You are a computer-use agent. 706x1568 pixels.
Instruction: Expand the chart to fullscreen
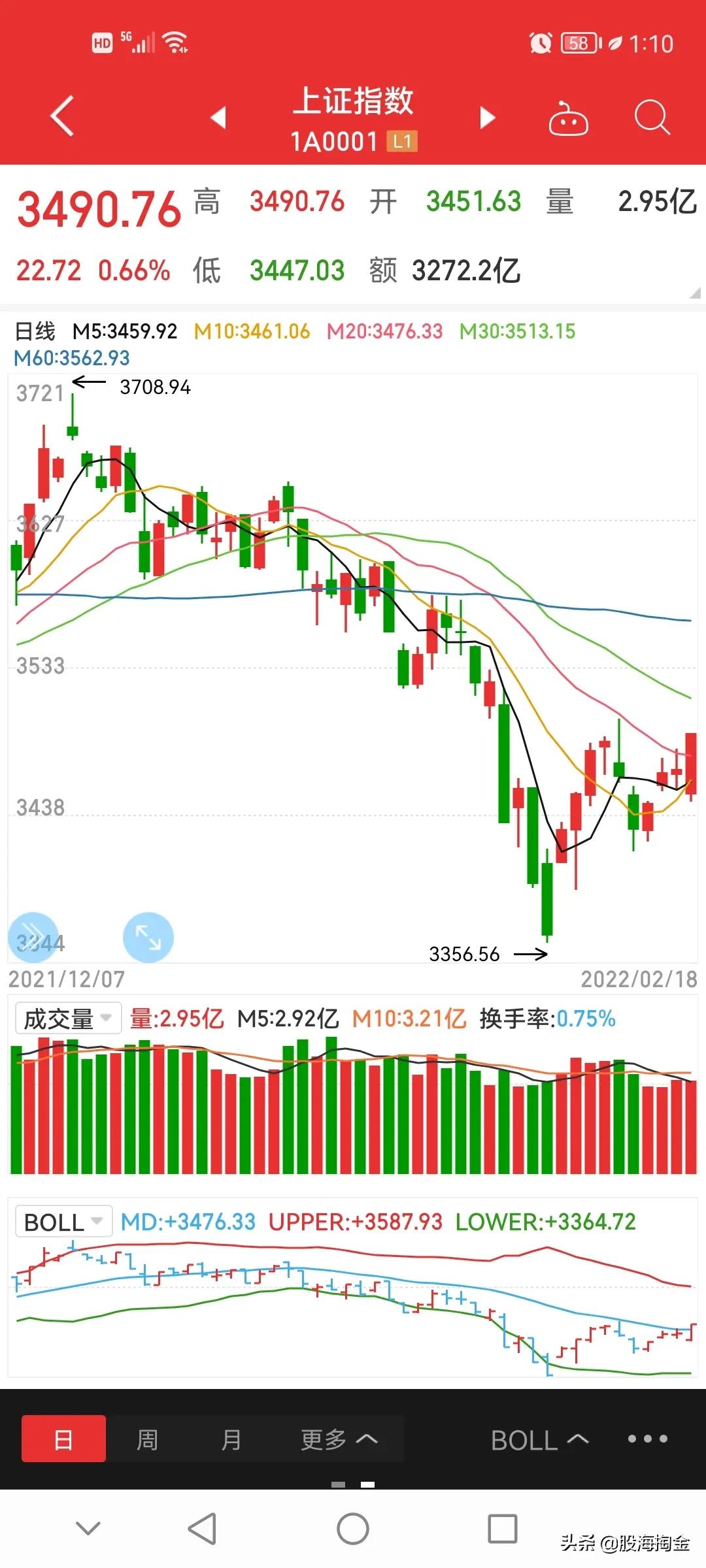[x=148, y=937]
